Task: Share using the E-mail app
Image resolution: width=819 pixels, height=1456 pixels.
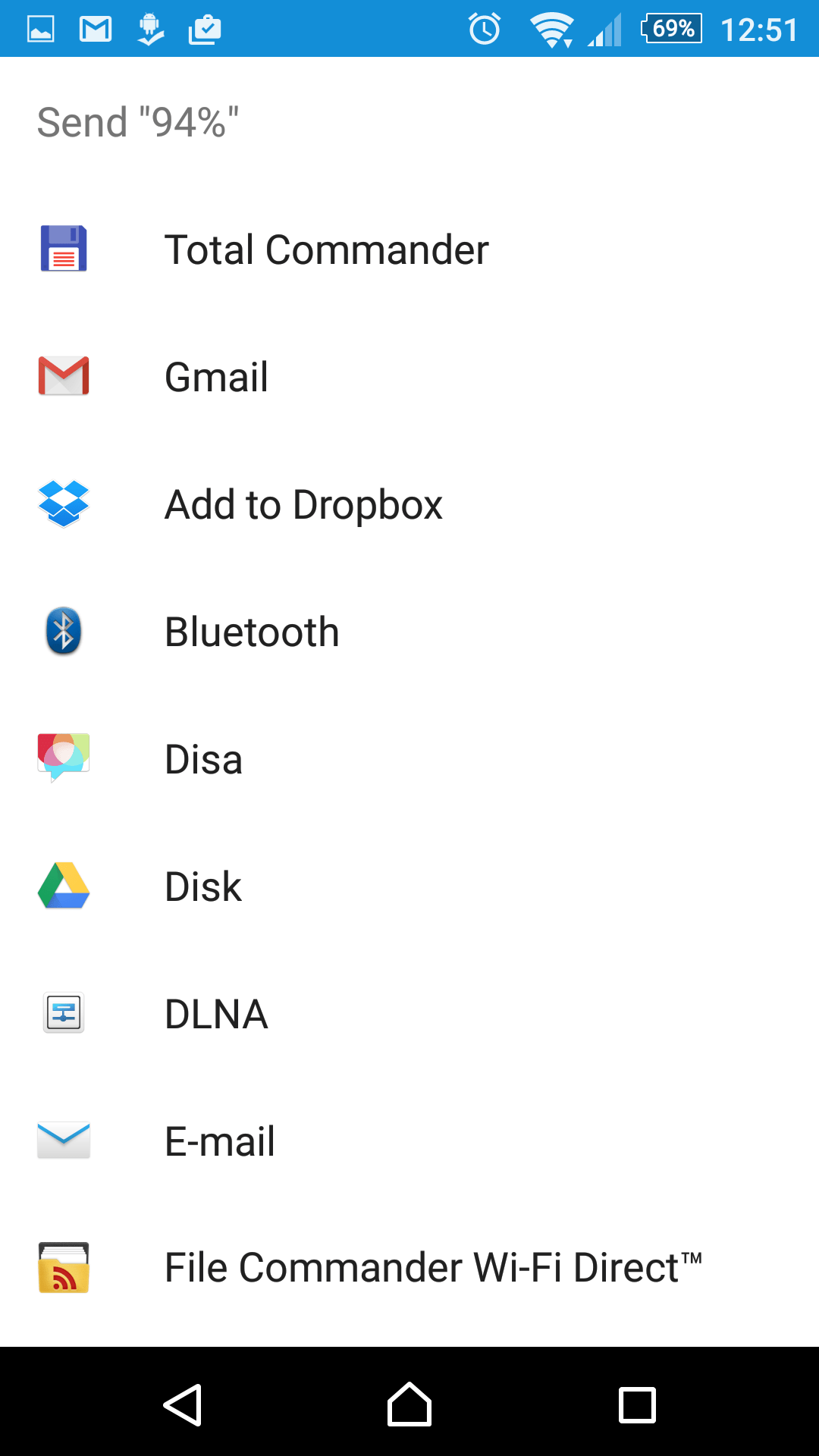Action: pos(409,1141)
